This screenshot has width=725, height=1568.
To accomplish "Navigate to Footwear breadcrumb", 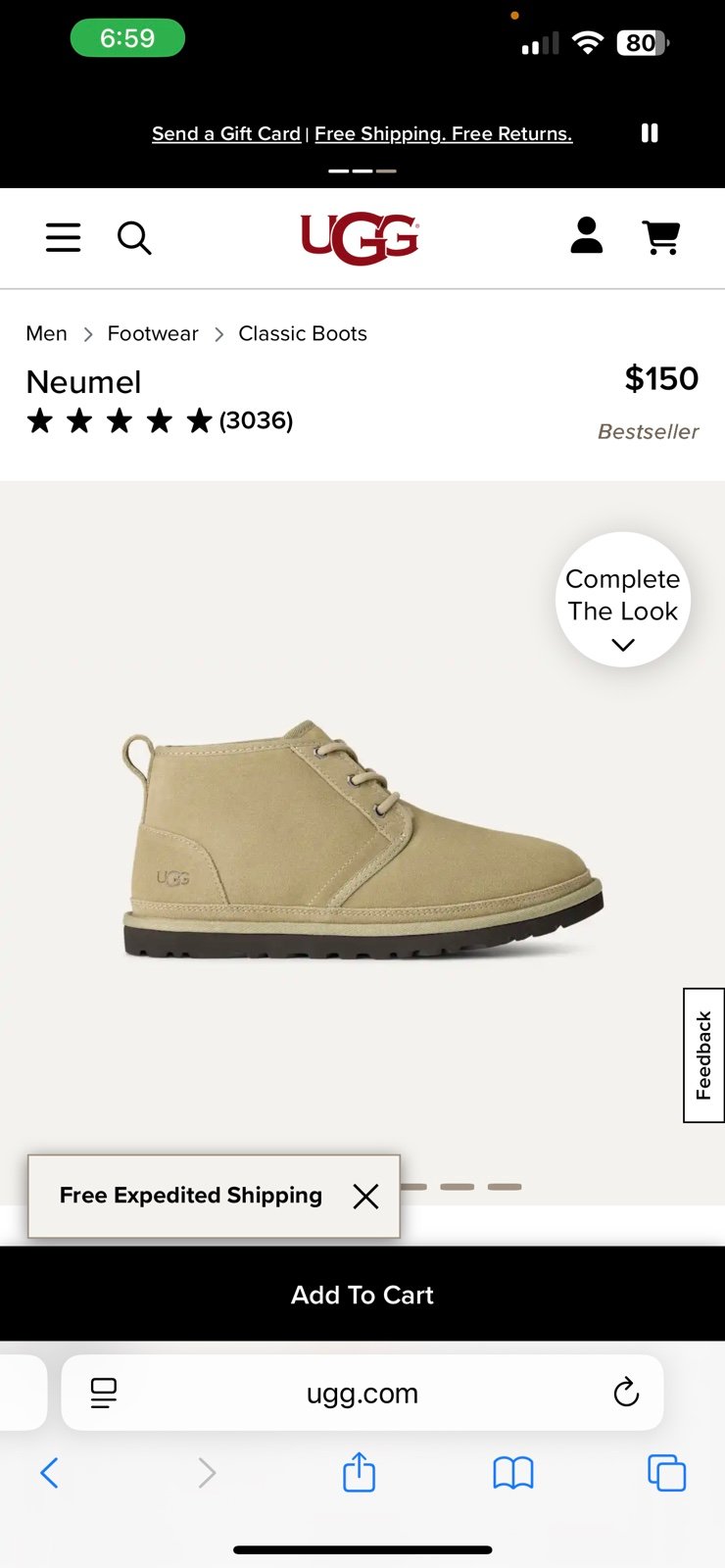I will [153, 333].
